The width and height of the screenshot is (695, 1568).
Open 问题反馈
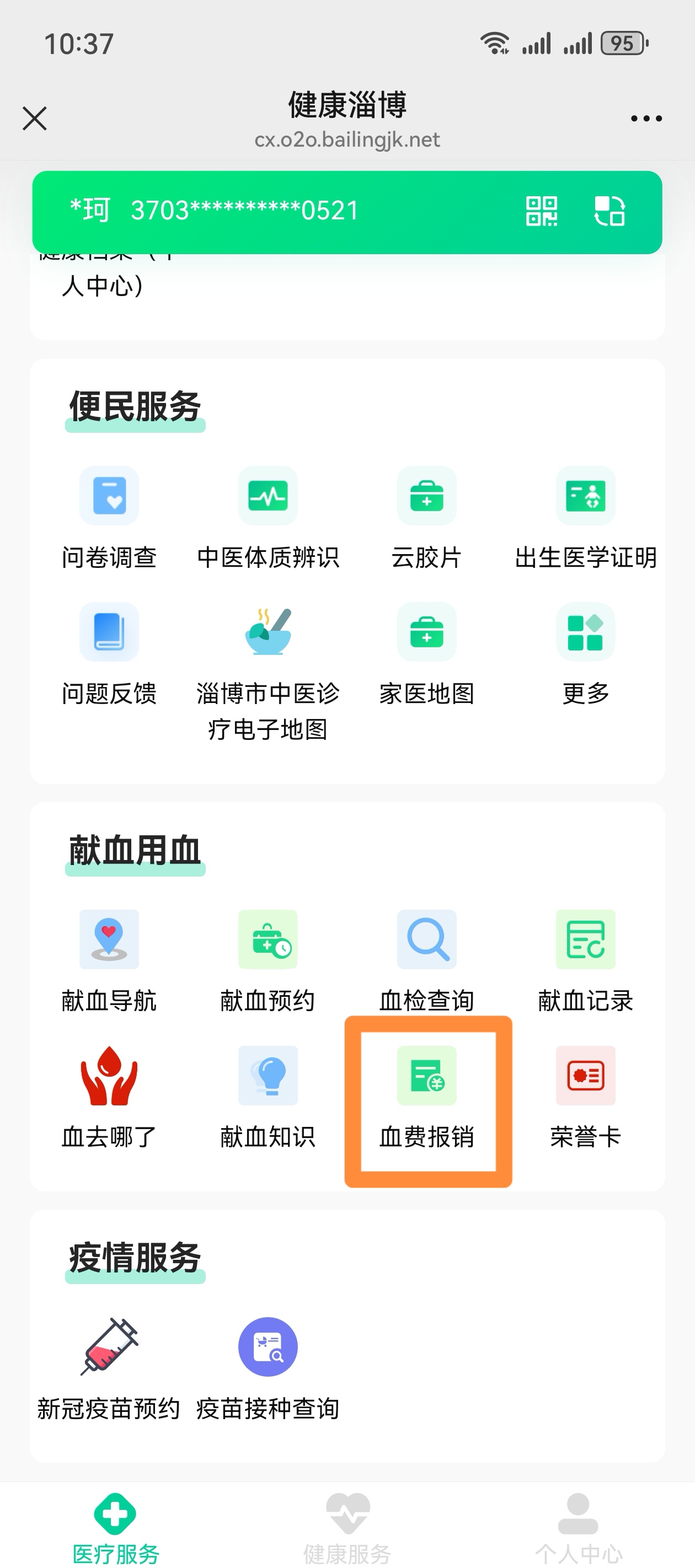coord(109,654)
